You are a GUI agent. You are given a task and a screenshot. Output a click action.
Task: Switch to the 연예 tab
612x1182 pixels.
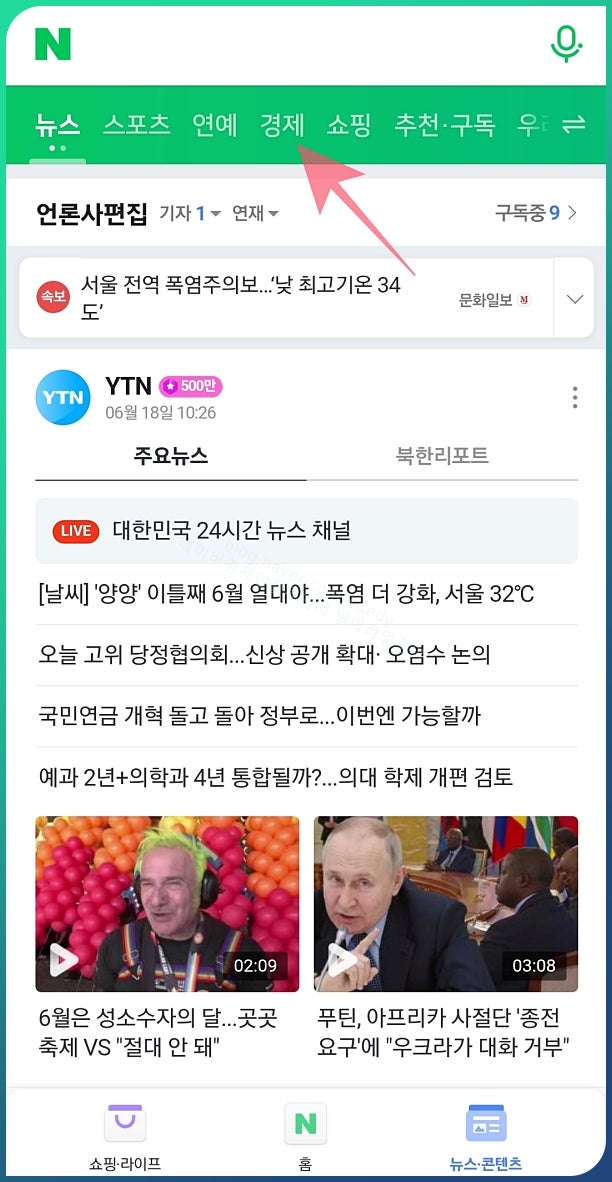[215, 124]
